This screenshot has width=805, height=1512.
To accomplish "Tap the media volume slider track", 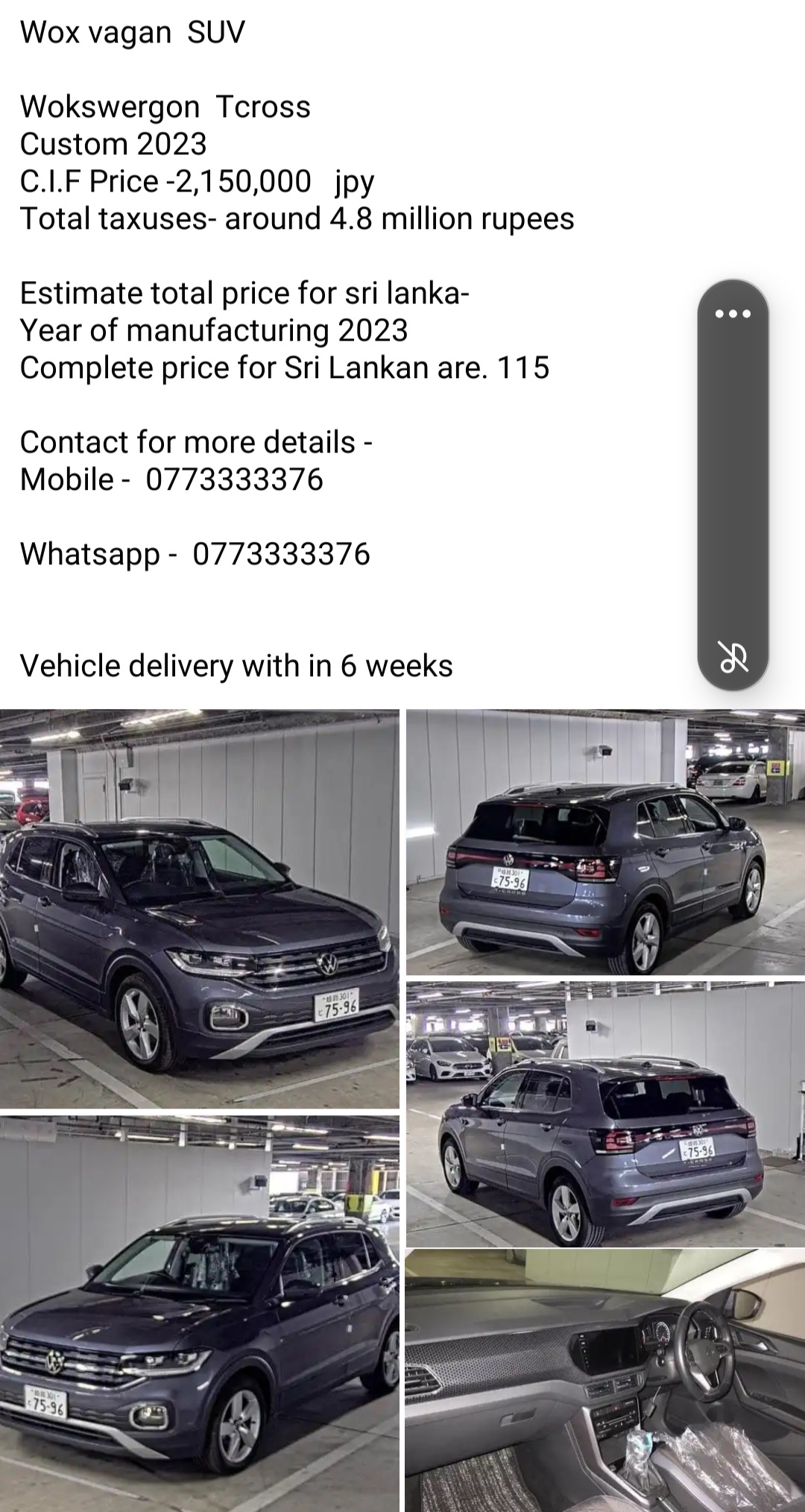I will point(733,485).
